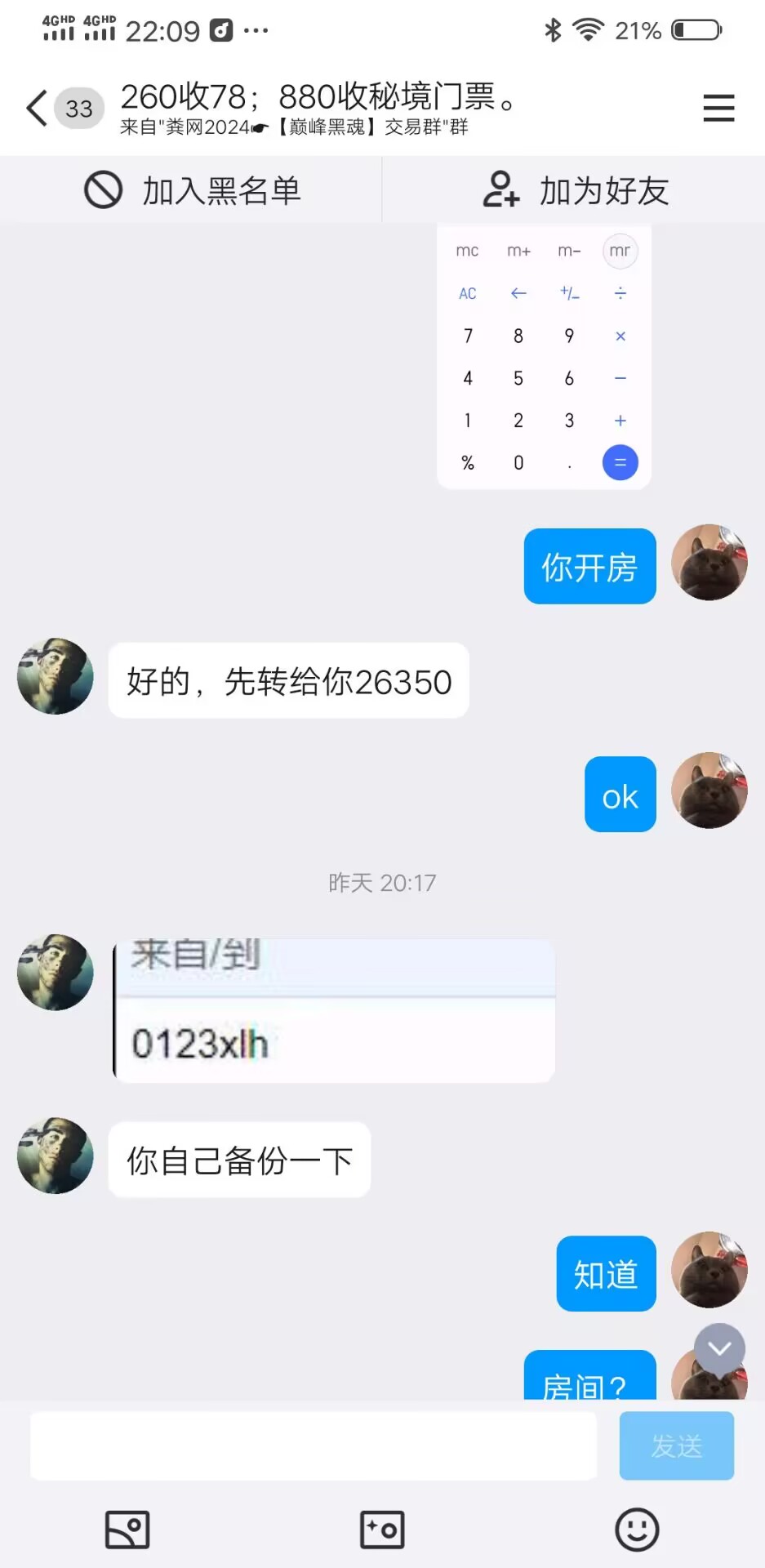Focus the message input field
The width and height of the screenshot is (765, 1568).
[314, 1445]
